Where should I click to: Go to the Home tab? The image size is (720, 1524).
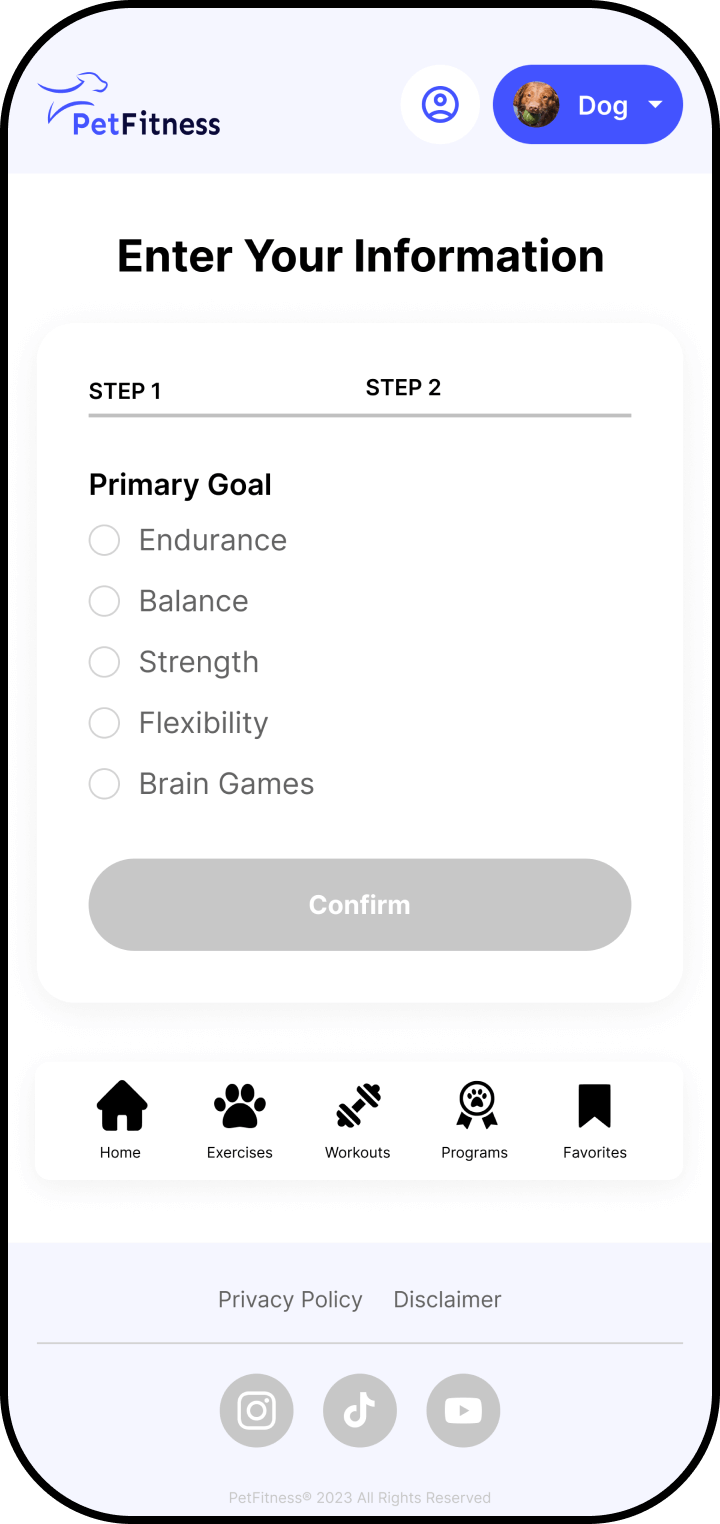(121, 1121)
